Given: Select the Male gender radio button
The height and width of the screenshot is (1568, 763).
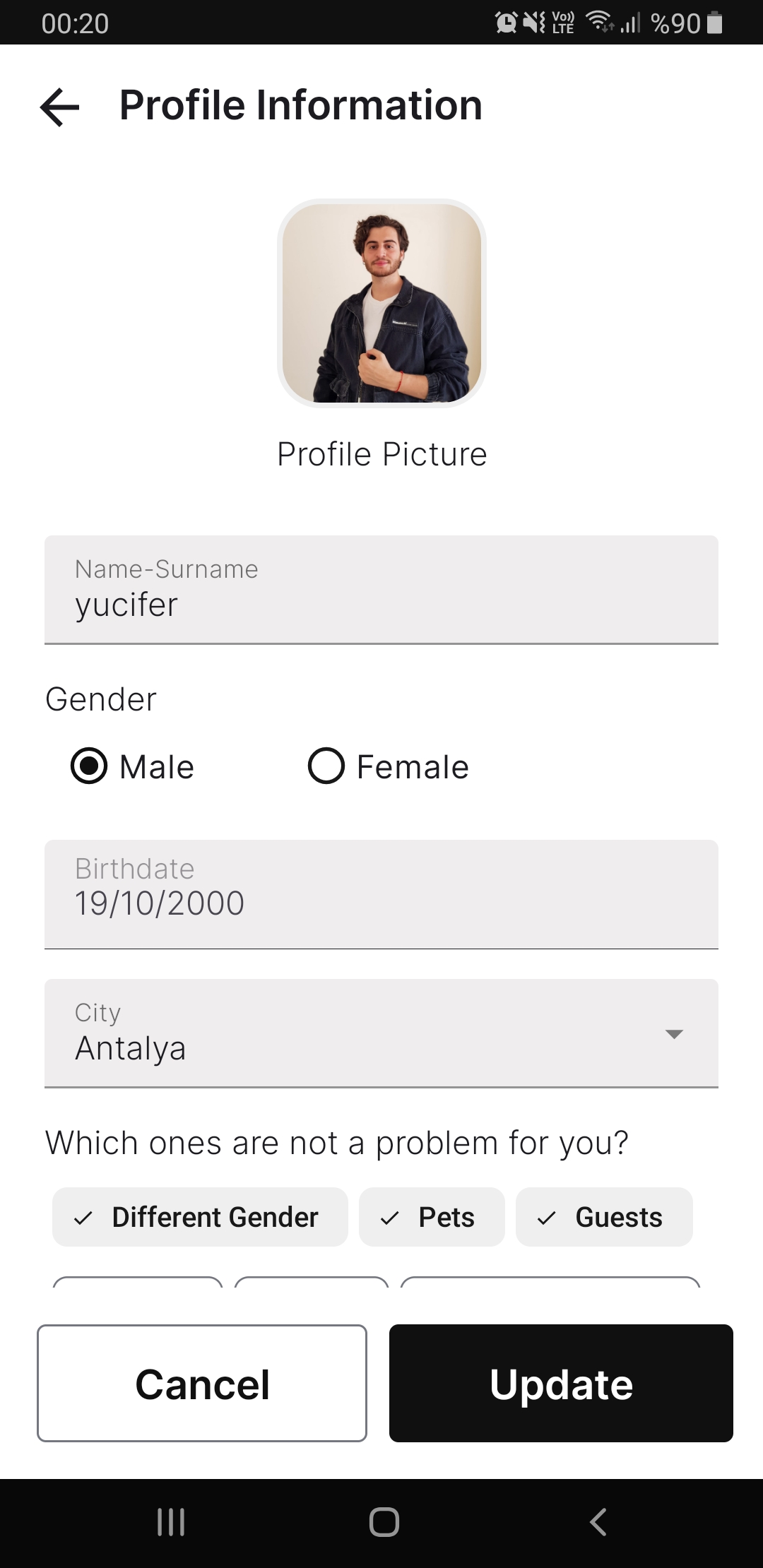Looking at the screenshot, I should [x=89, y=766].
